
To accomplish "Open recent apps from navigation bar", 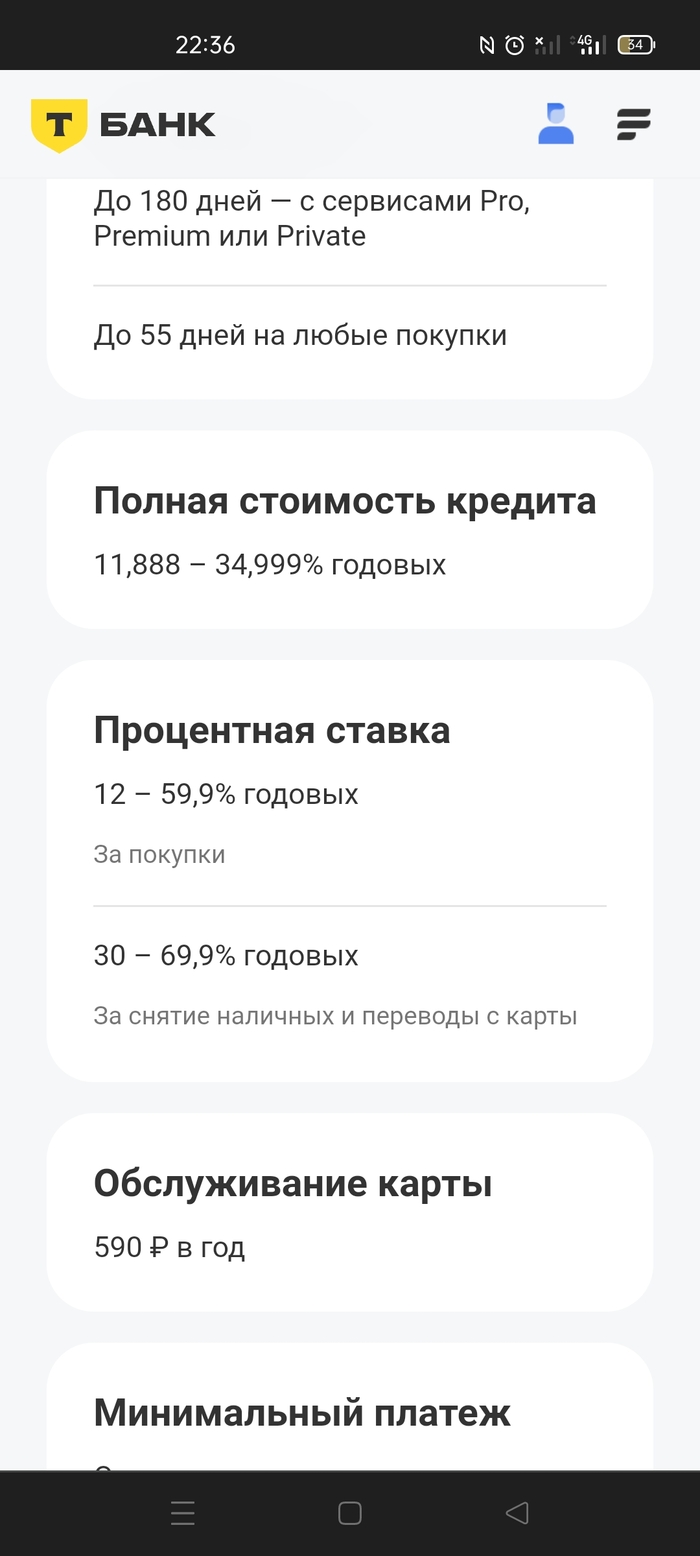I will pyautogui.click(x=183, y=1513).
